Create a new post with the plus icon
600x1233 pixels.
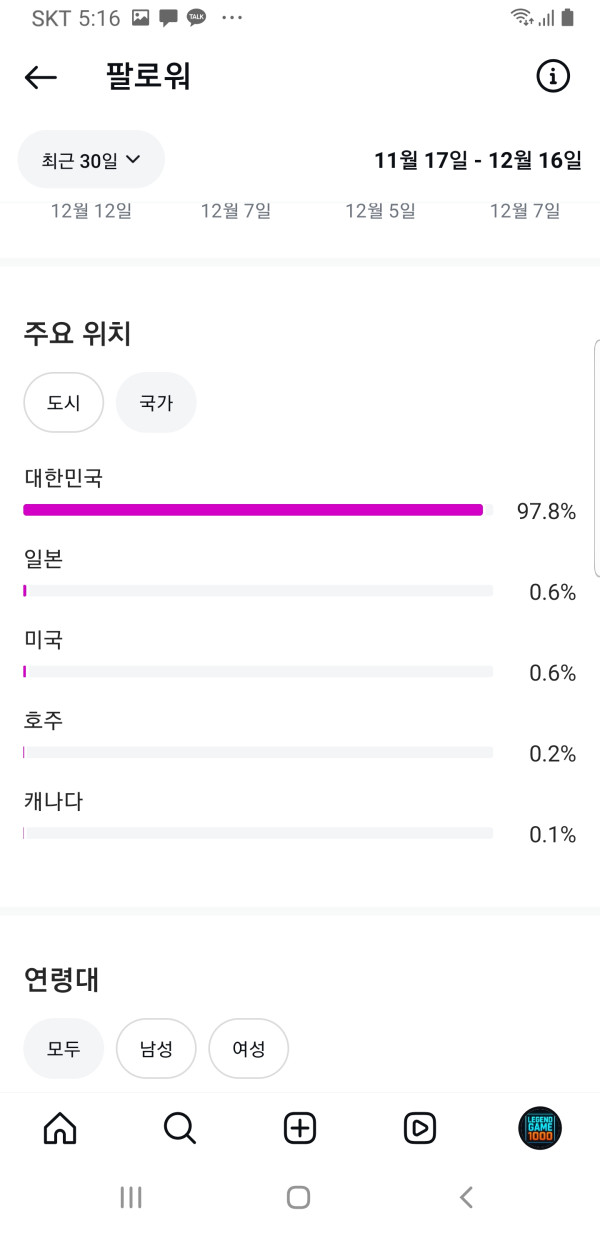pyautogui.click(x=300, y=1128)
